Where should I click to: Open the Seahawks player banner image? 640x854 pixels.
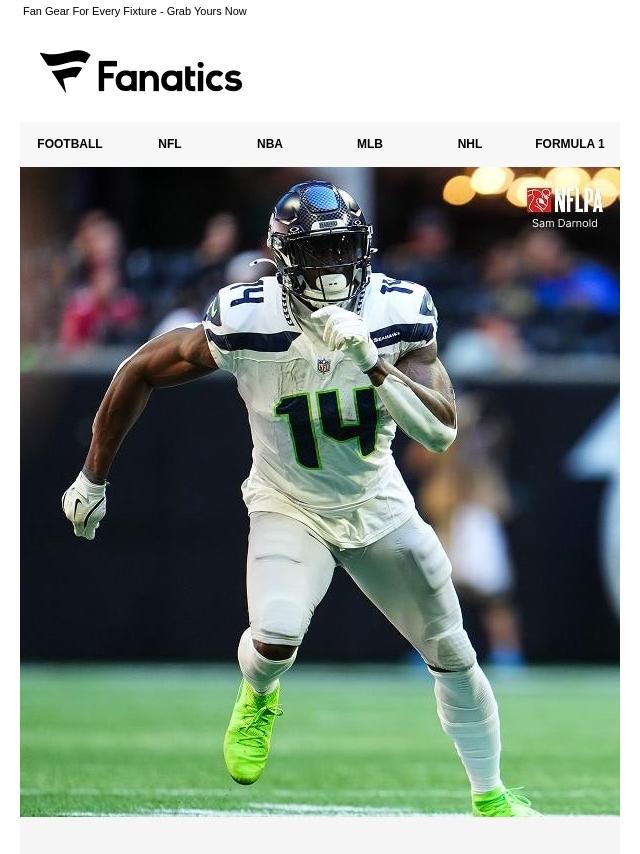[x=320, y=492]
